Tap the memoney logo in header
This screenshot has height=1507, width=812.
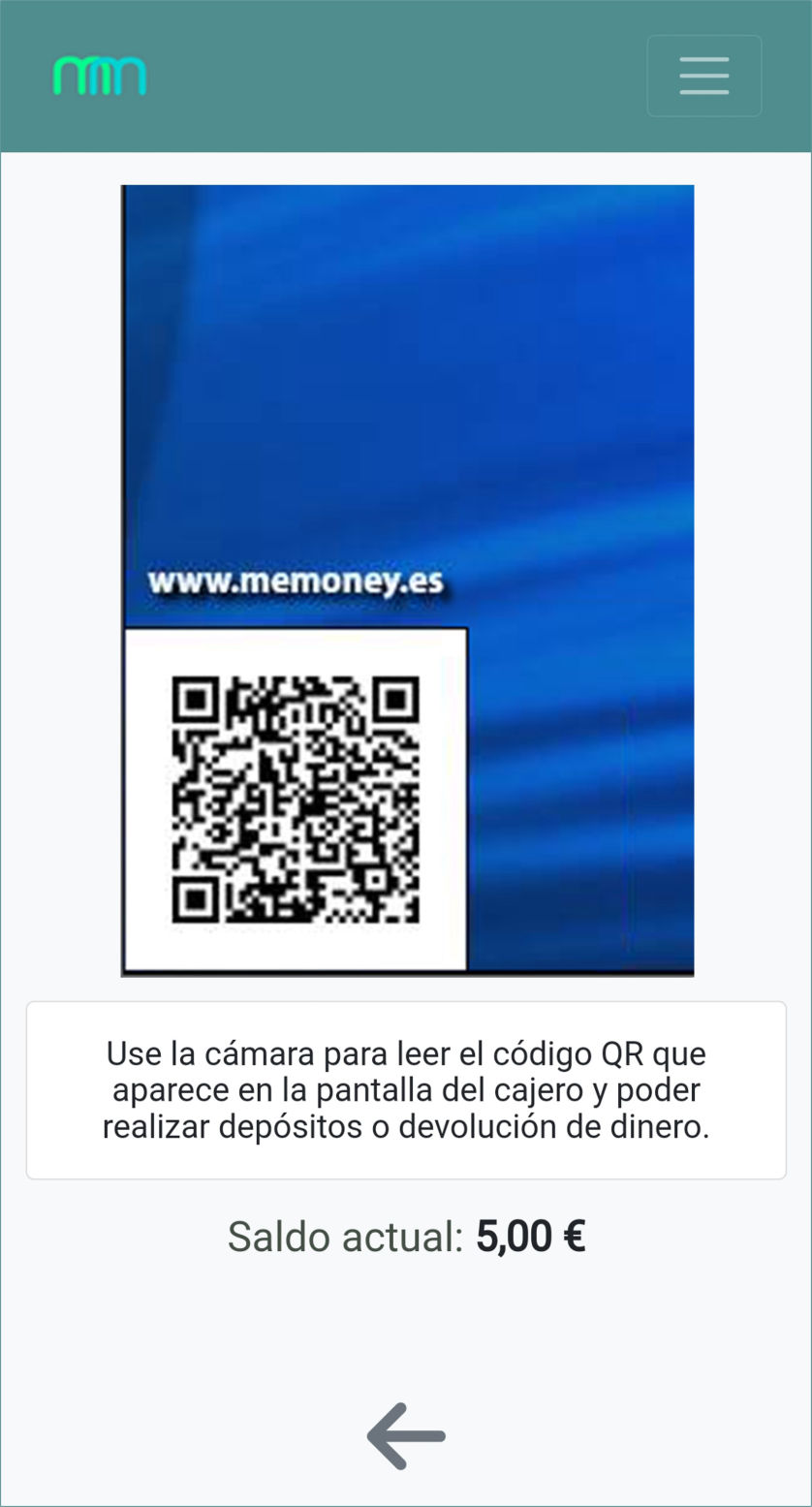(100, 76)
